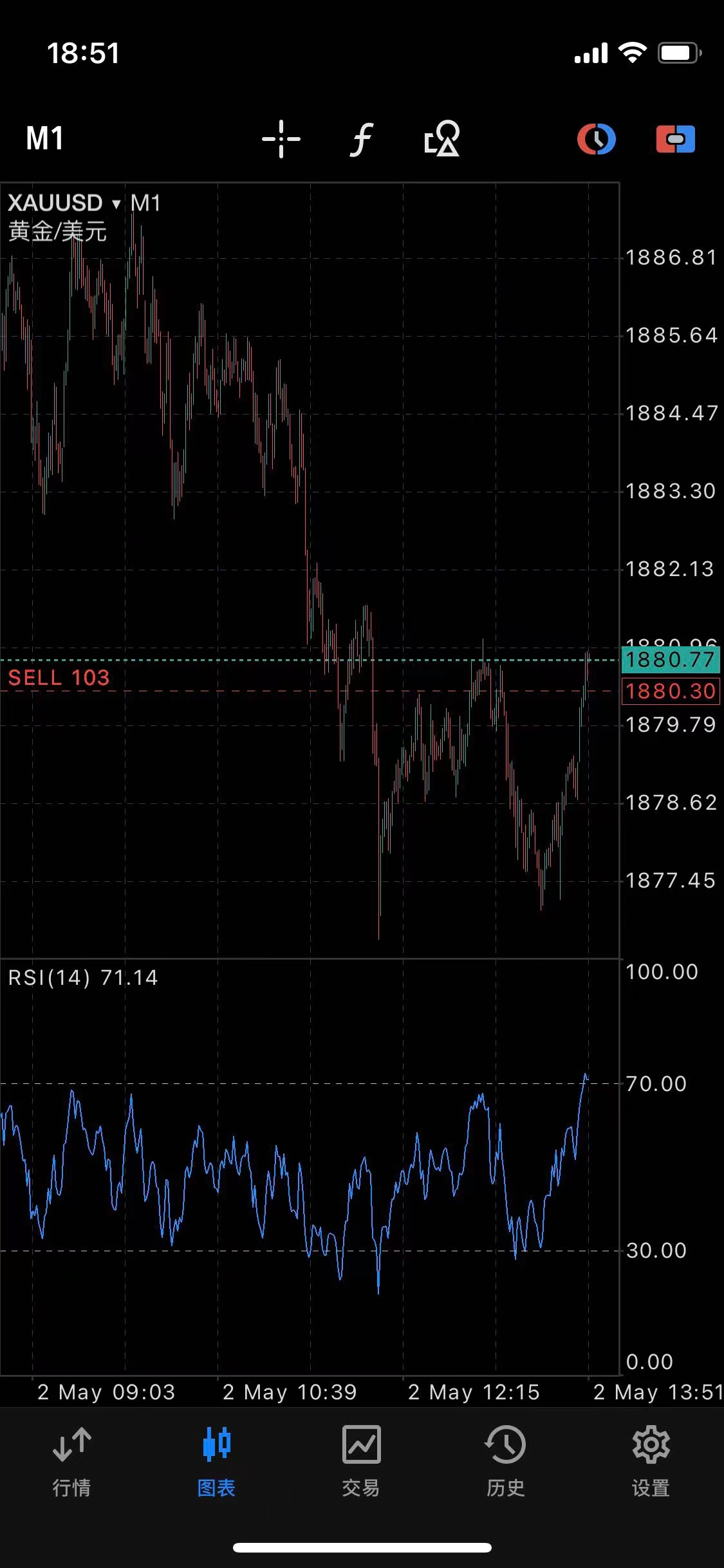Screen dimensions: 724x1568
Task: Open the drawing objects tool
Action: (442, 139)
